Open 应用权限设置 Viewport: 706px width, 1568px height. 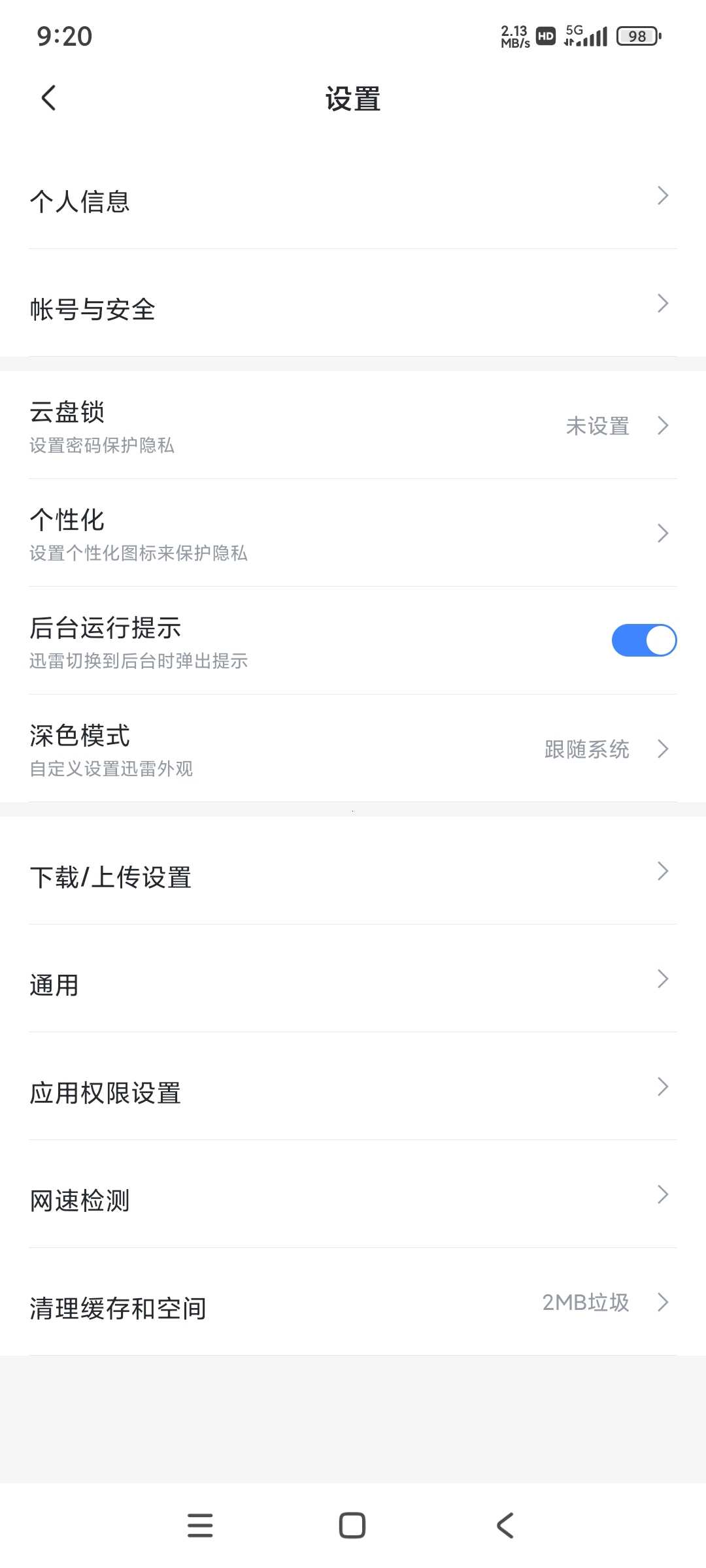(353, 1092)
